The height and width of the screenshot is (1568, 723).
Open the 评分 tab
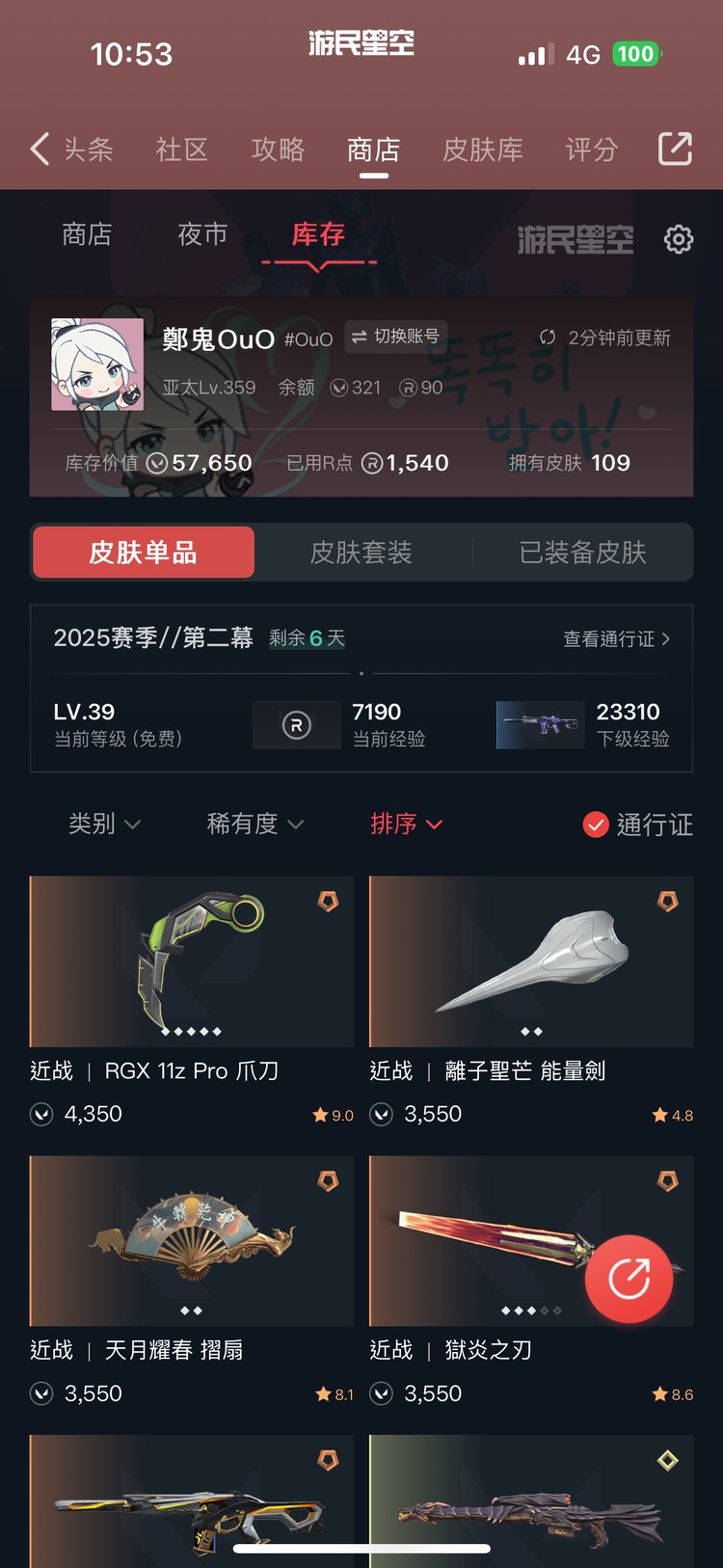pyautogui.click(x=591, y=149)
